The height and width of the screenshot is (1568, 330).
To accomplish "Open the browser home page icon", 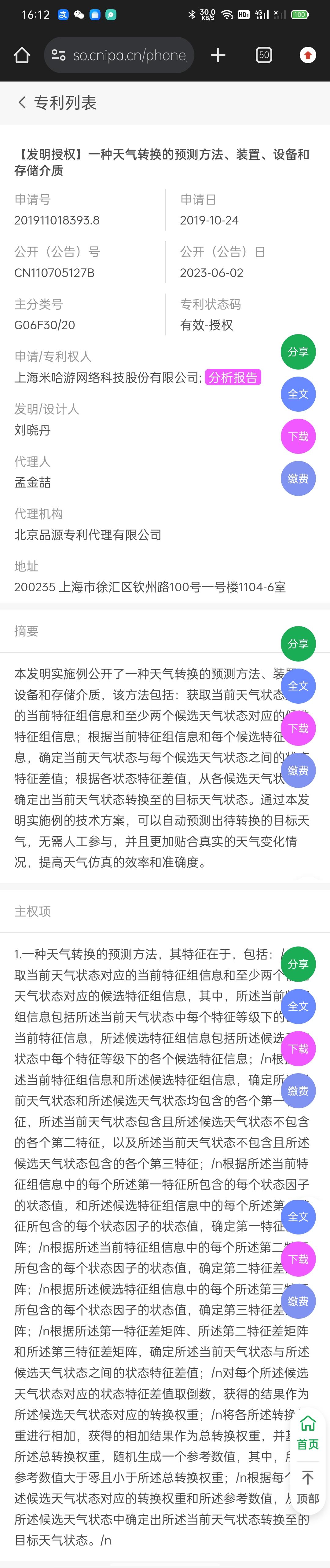I will [22, 55].
